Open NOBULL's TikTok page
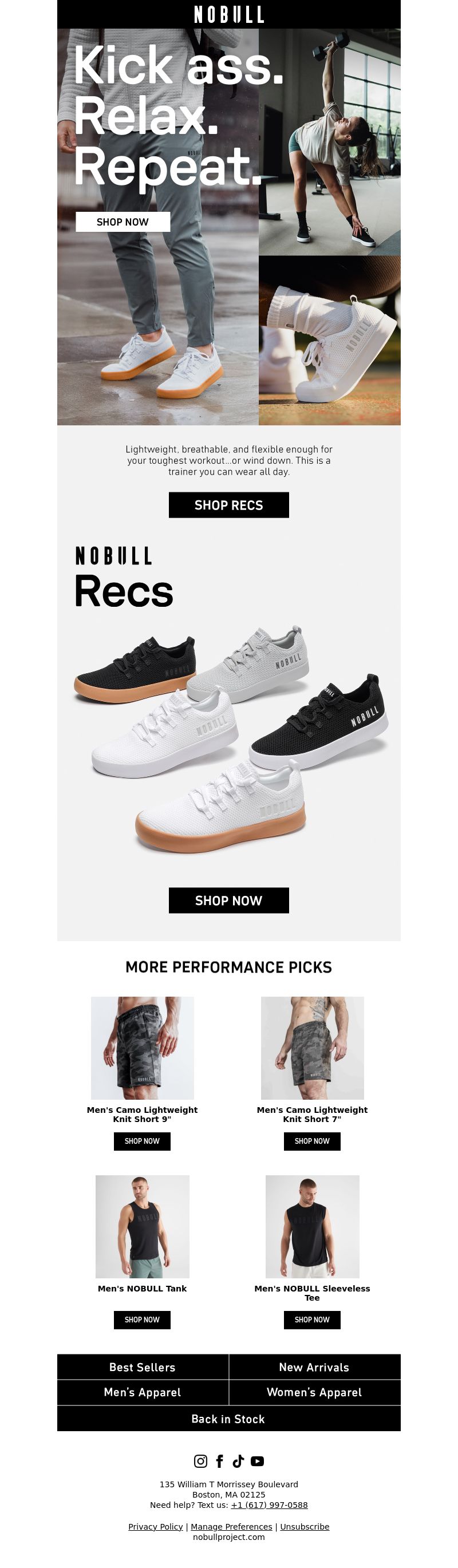The width and height of the screenshot is (458, 1568). click(238, 1461)
